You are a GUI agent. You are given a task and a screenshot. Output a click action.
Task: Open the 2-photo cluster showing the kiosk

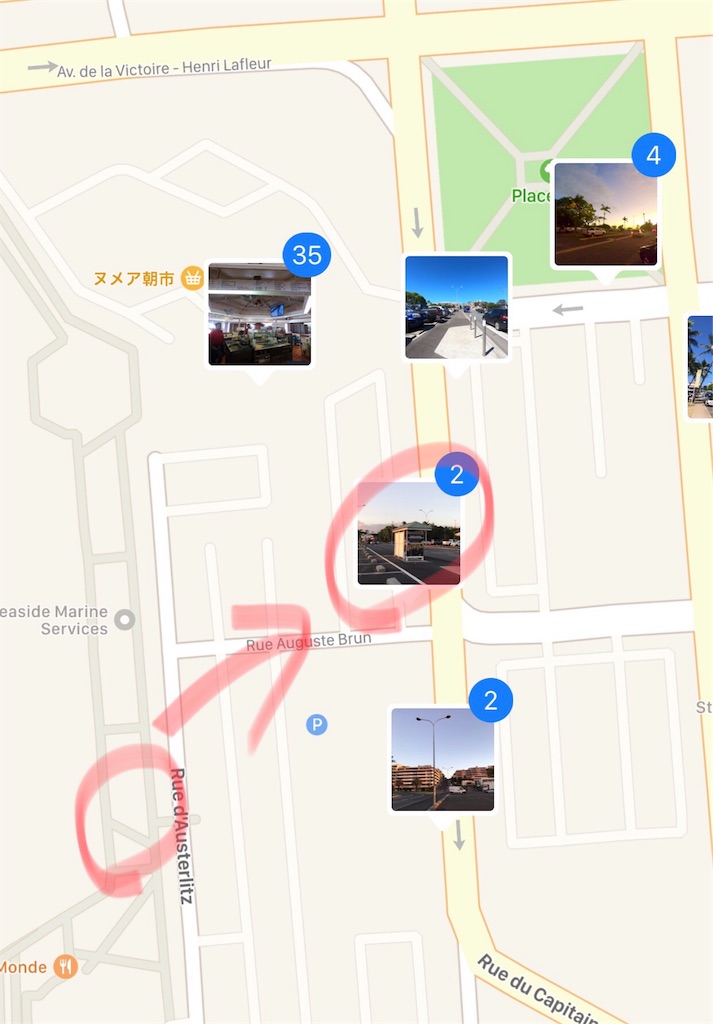[409, 533]
